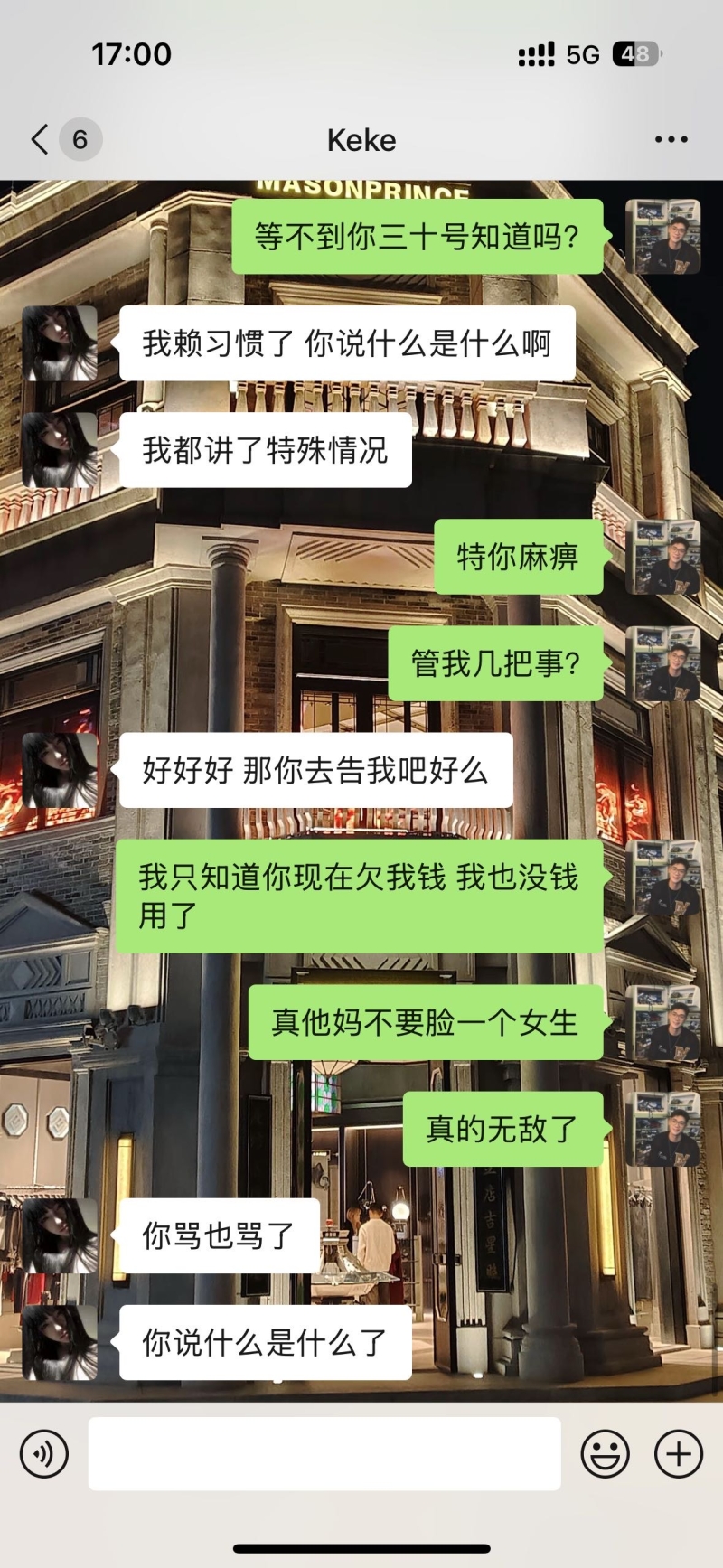Screen dimensions: 723x1568
Task: Open the emoji sticker panel
Action: click(x=605, y=1454)
